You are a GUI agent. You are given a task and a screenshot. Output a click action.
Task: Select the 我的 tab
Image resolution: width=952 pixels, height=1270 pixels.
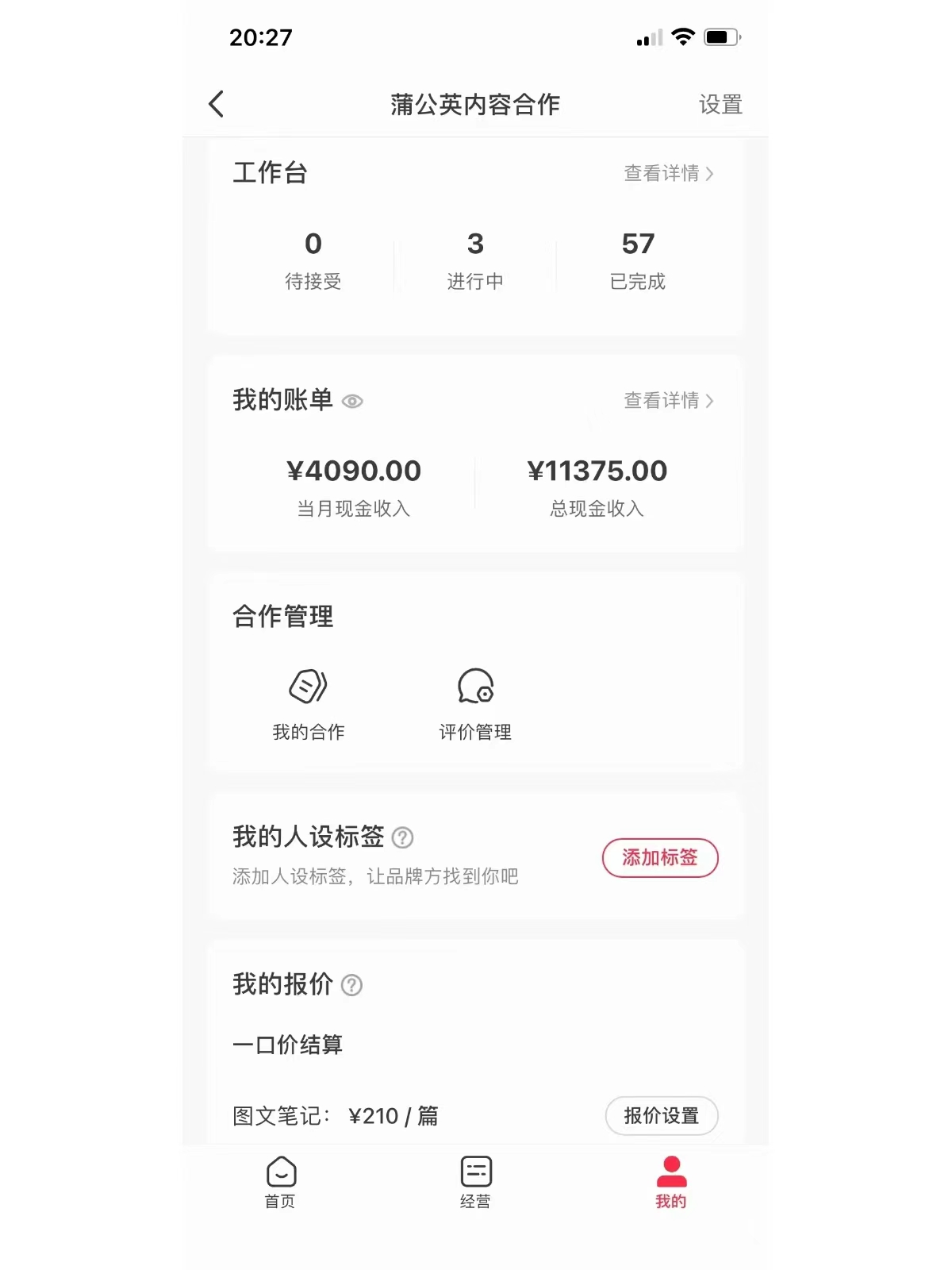tap(671, 1182)
